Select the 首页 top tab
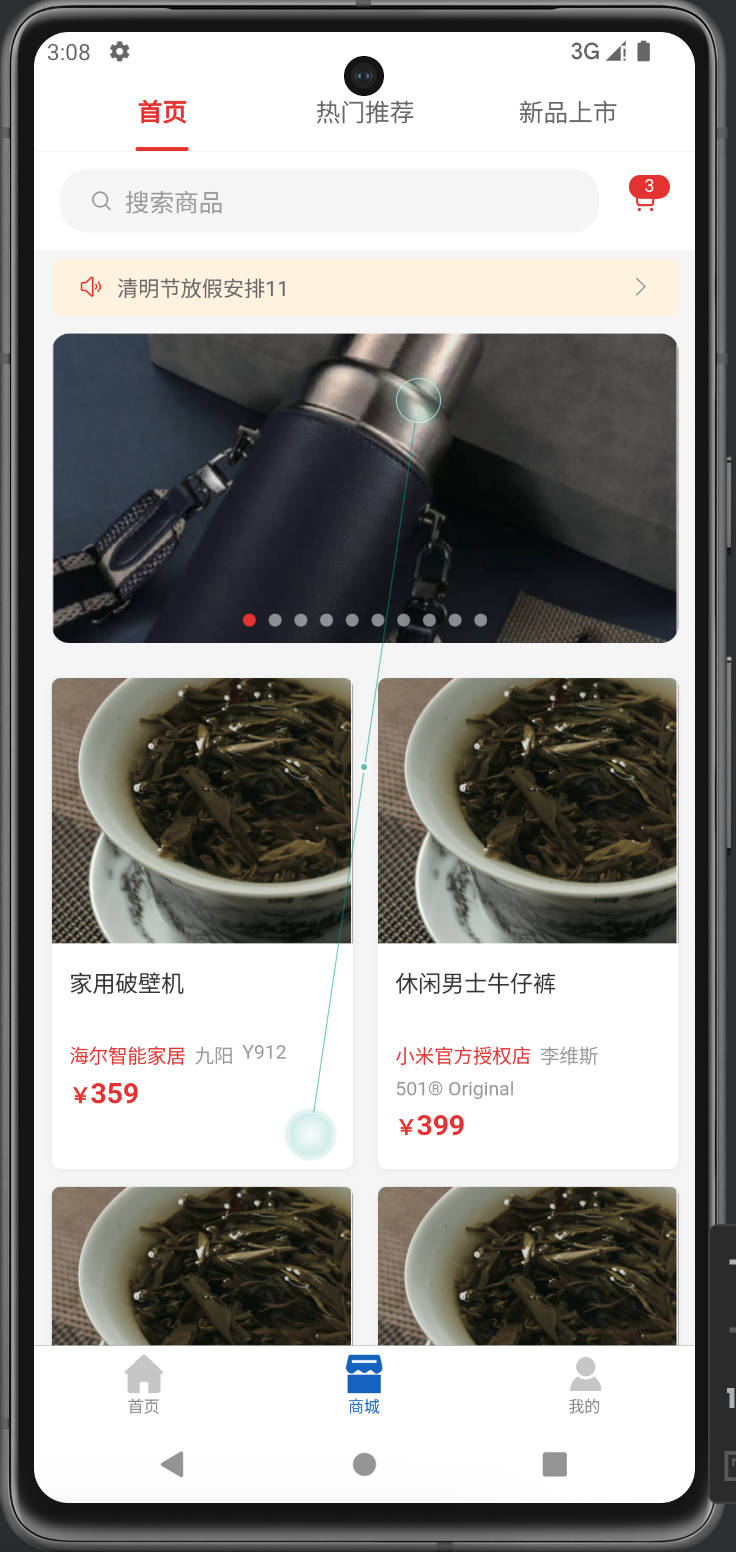 [162, 113]
